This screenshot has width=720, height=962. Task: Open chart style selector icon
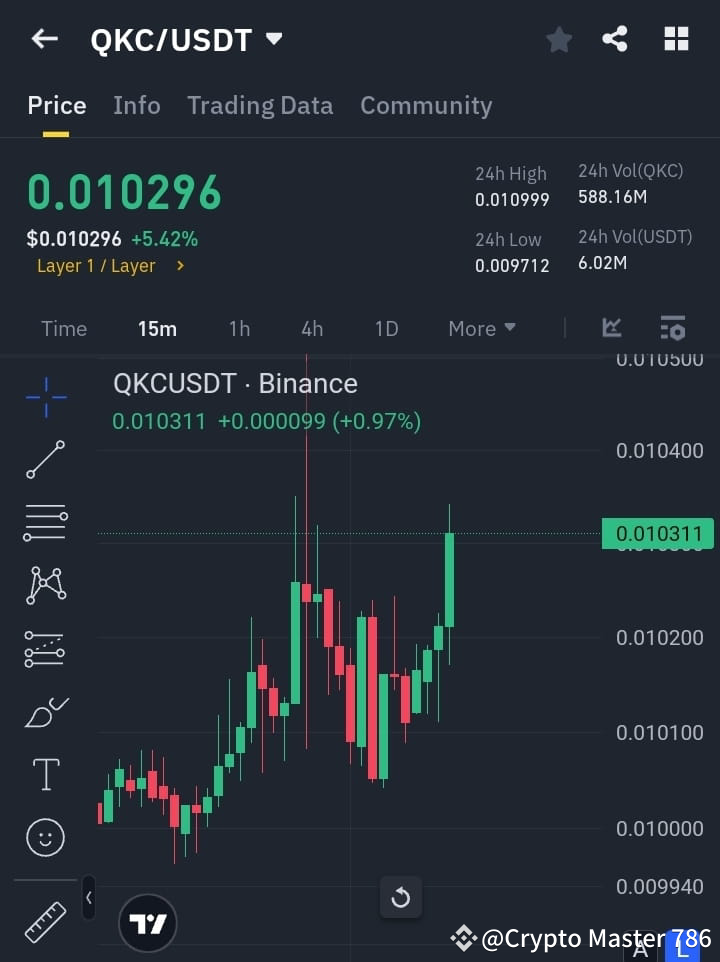[612, 328]
